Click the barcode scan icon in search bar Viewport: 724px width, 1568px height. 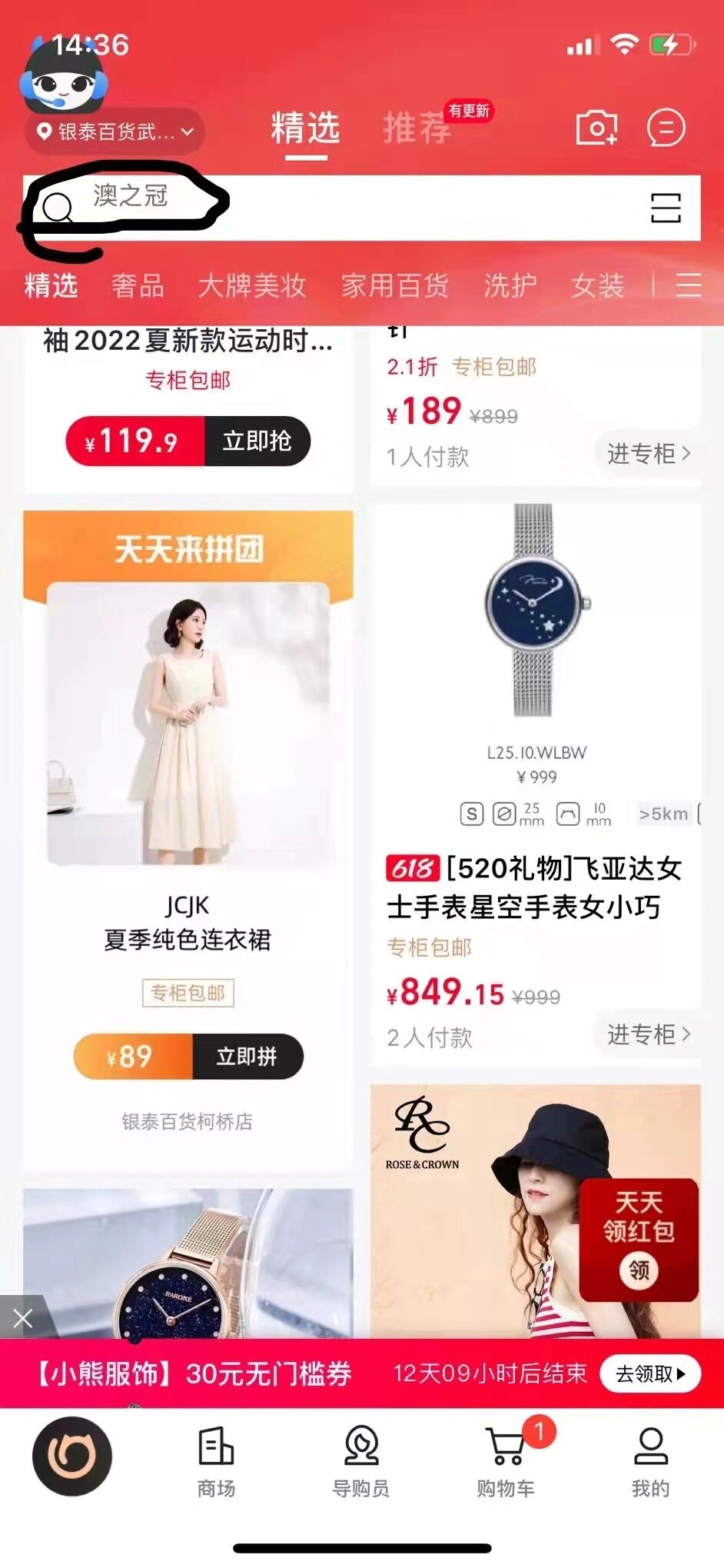click(x=666, y=207)
